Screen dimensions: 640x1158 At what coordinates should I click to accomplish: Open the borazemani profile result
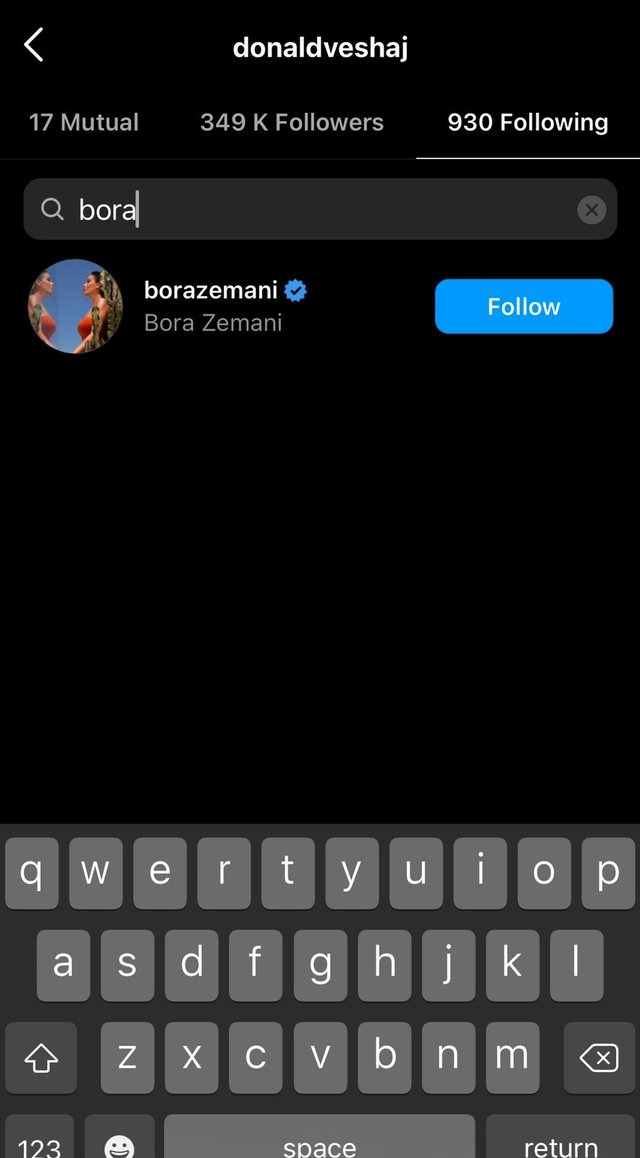pyautogui.click(x=212, y=307)
